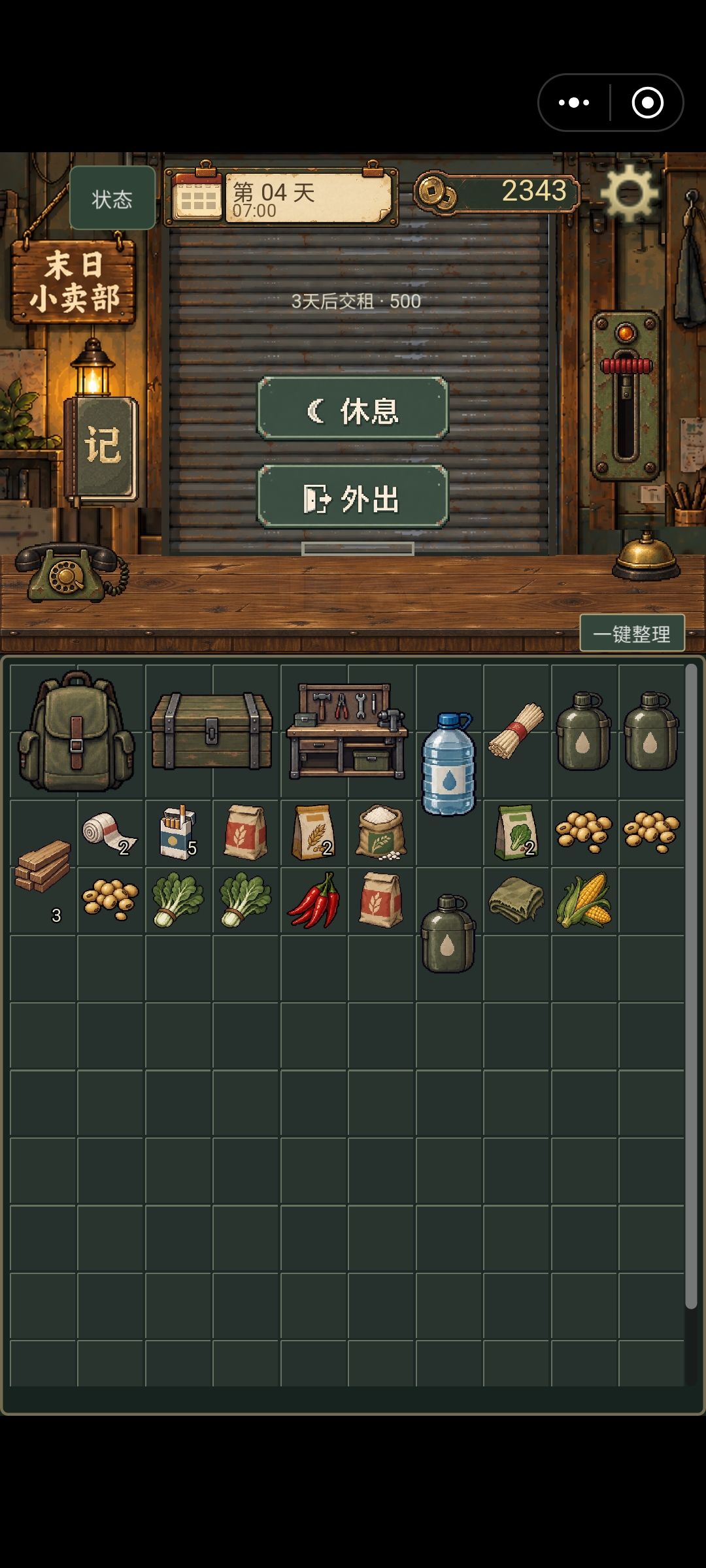This screenshot has width=706, height=1568.
Task: Select the red chili peppers
Action: point(314,900)
